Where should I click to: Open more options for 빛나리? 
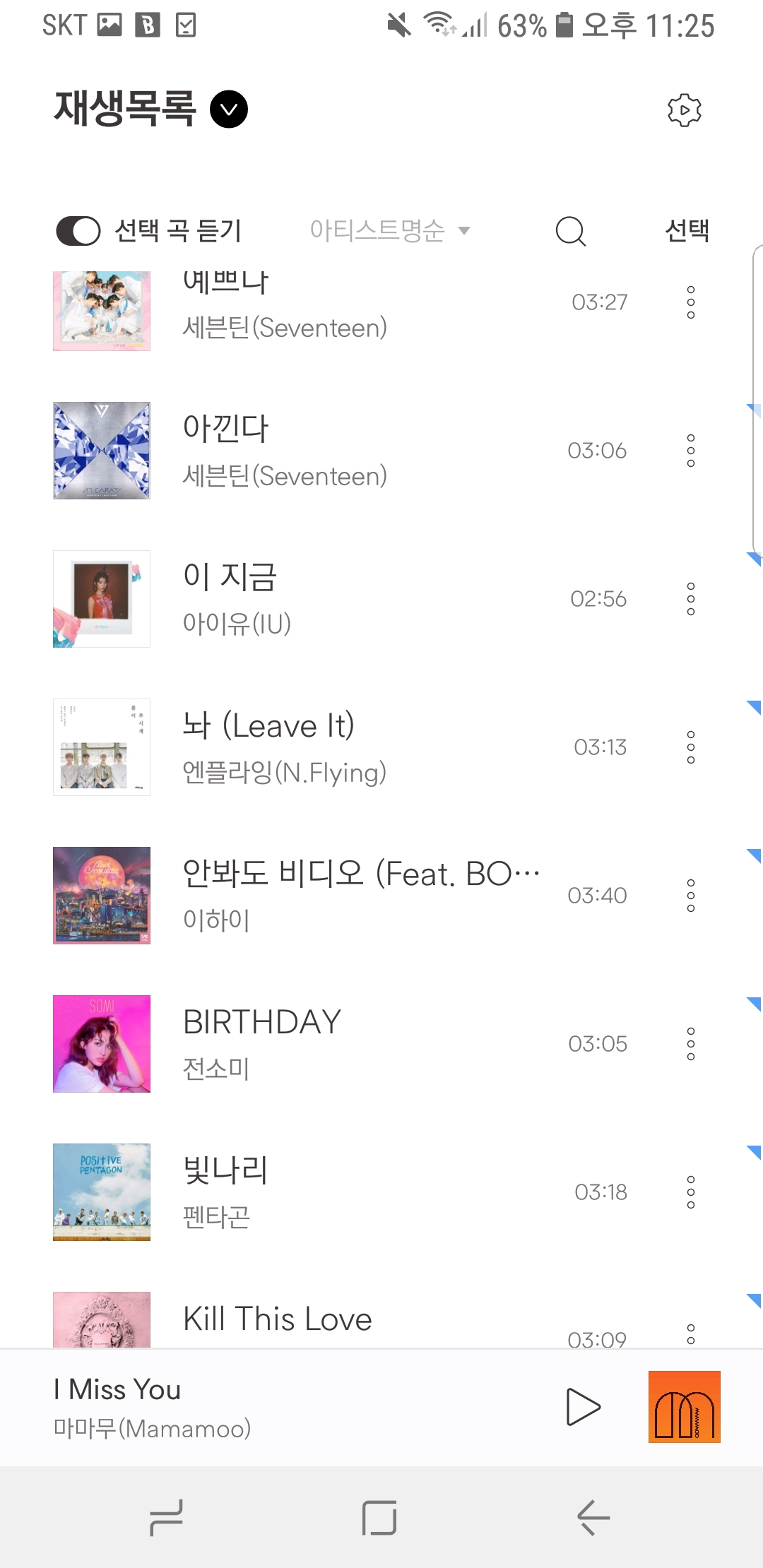(691, 1192)
